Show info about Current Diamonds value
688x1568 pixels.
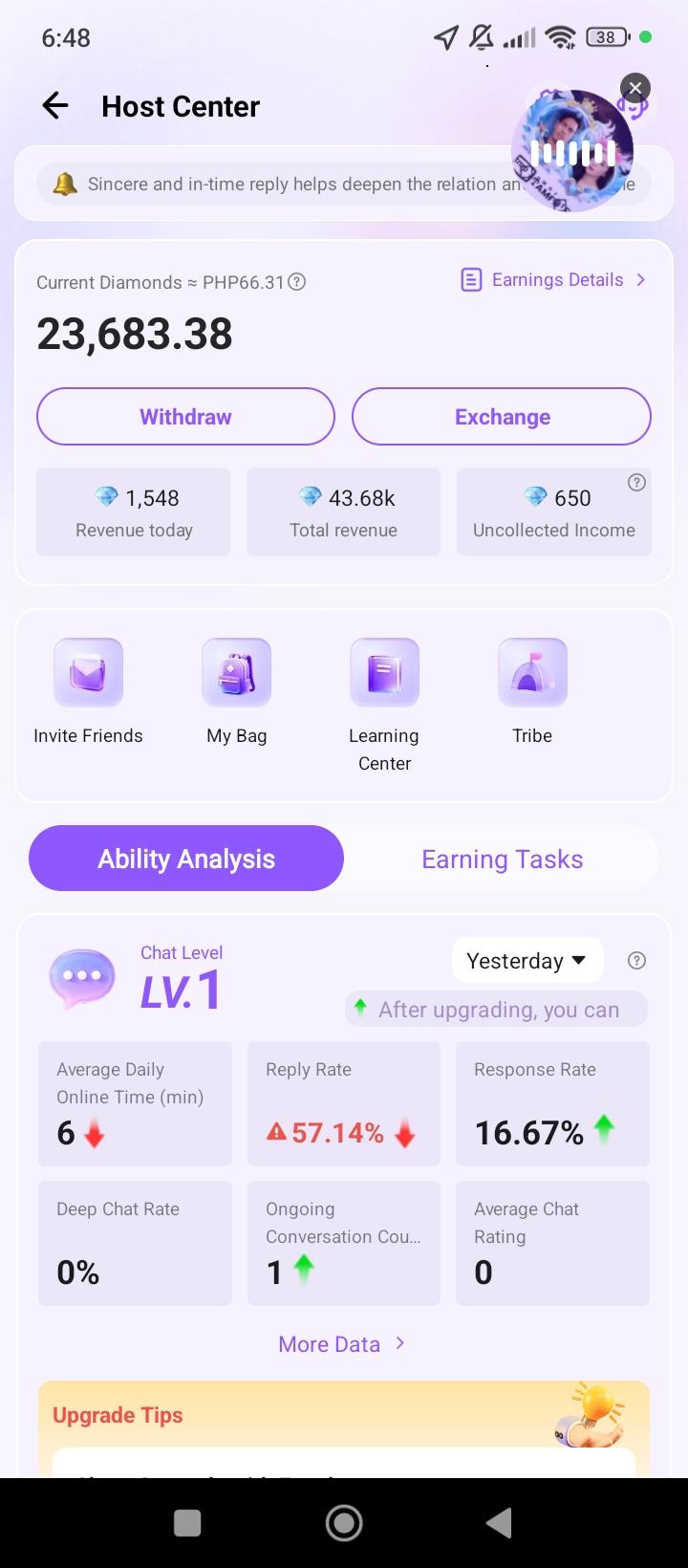click(x=297, y=282)
